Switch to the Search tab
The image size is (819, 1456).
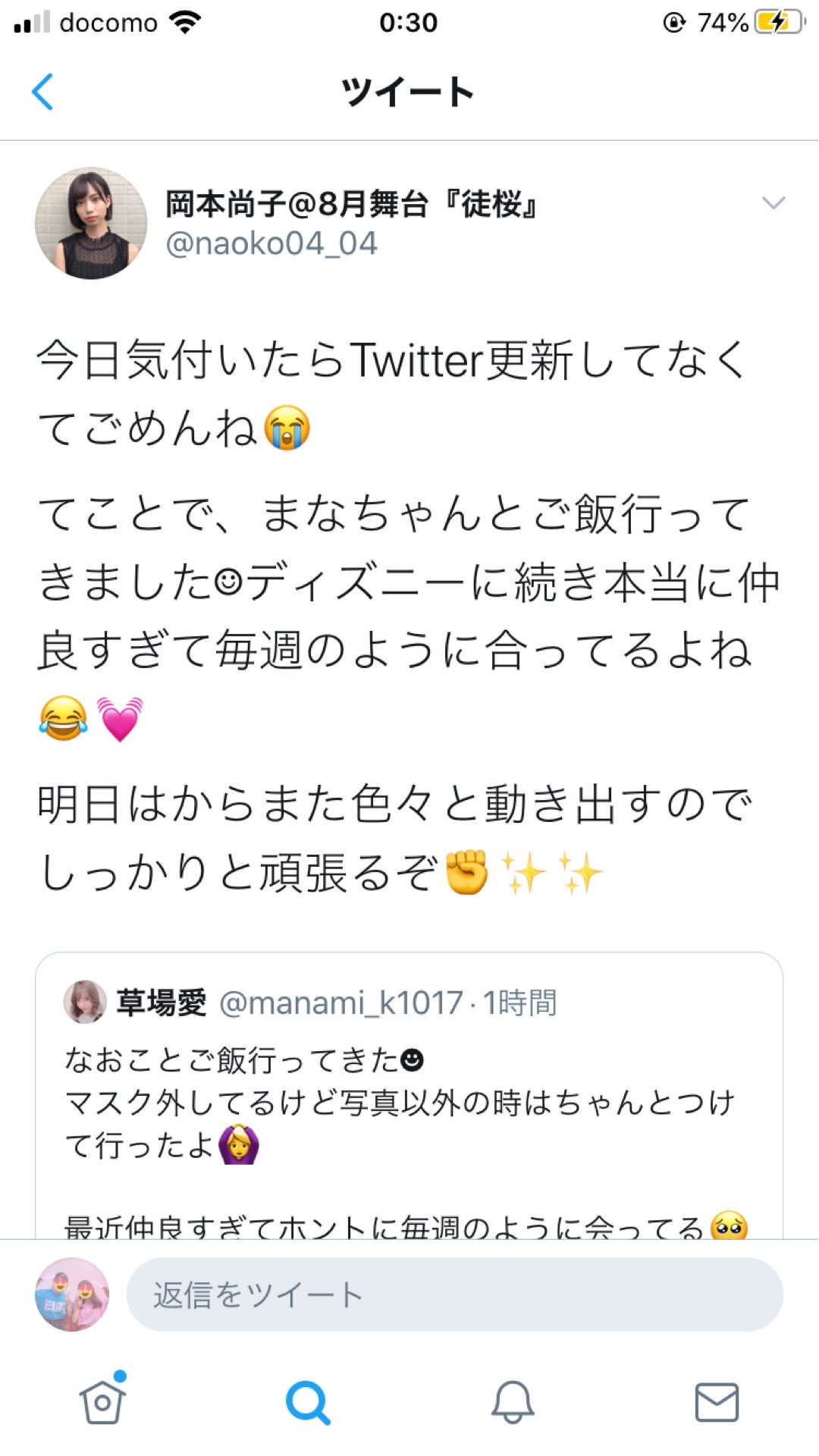[307, 1401]
